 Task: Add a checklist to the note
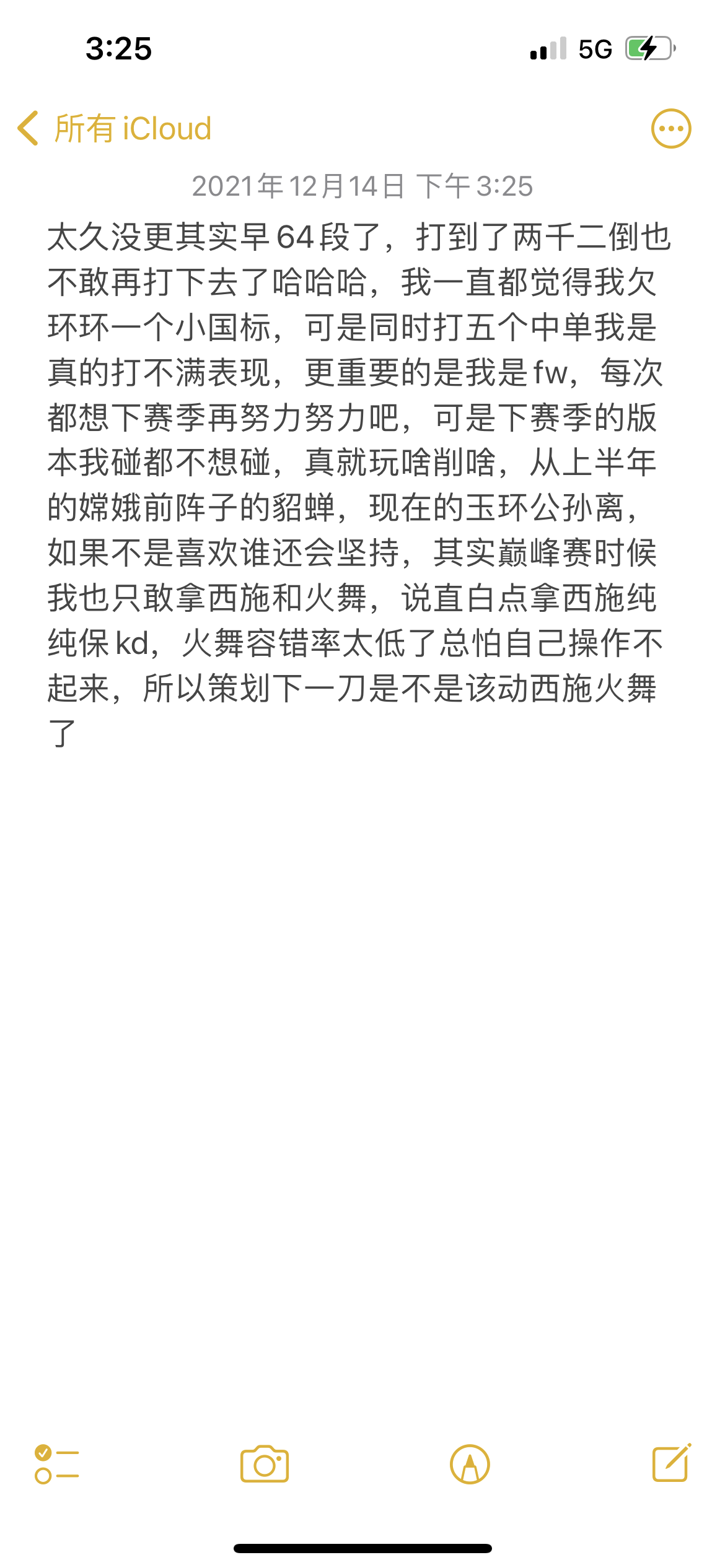tap(56, 1465)
